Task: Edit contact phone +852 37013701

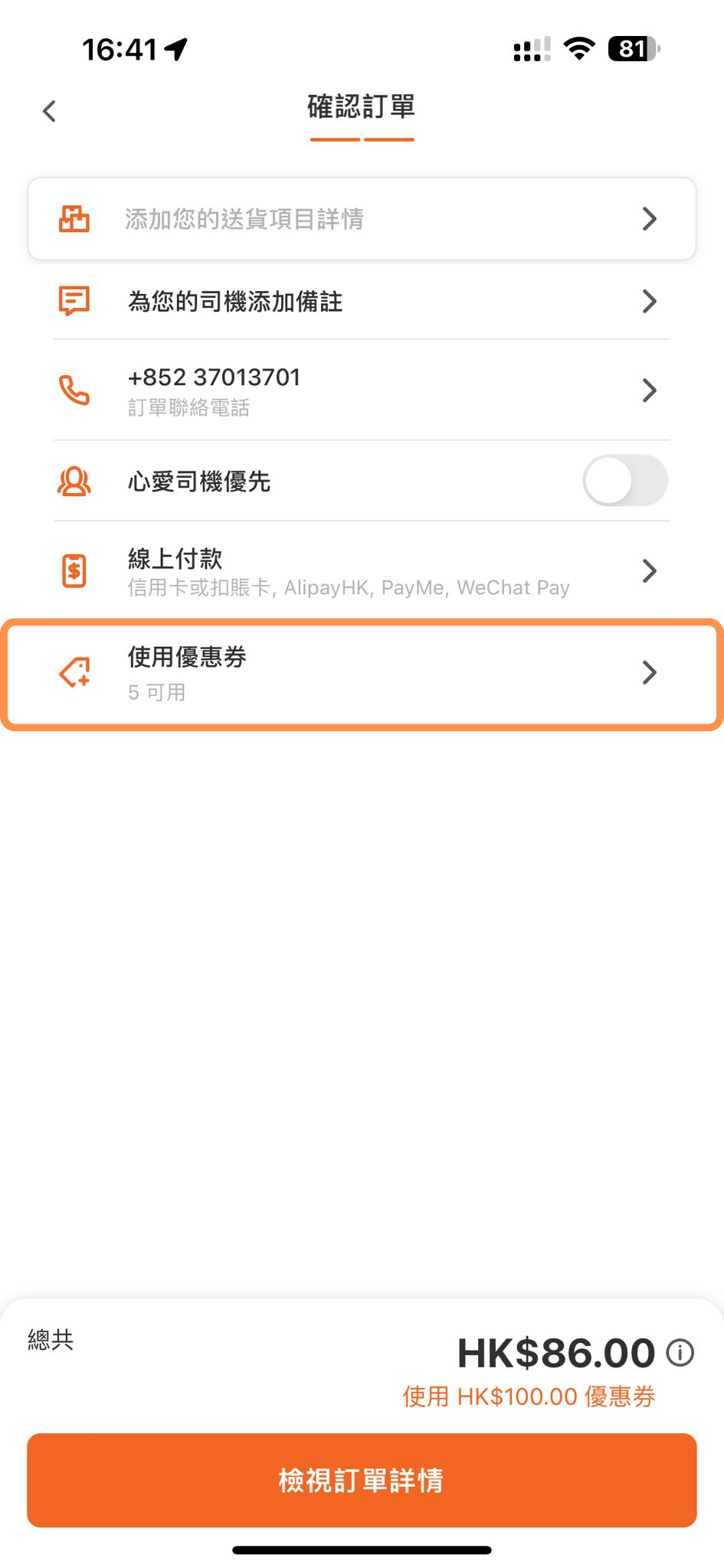Action: coord(362,390)
